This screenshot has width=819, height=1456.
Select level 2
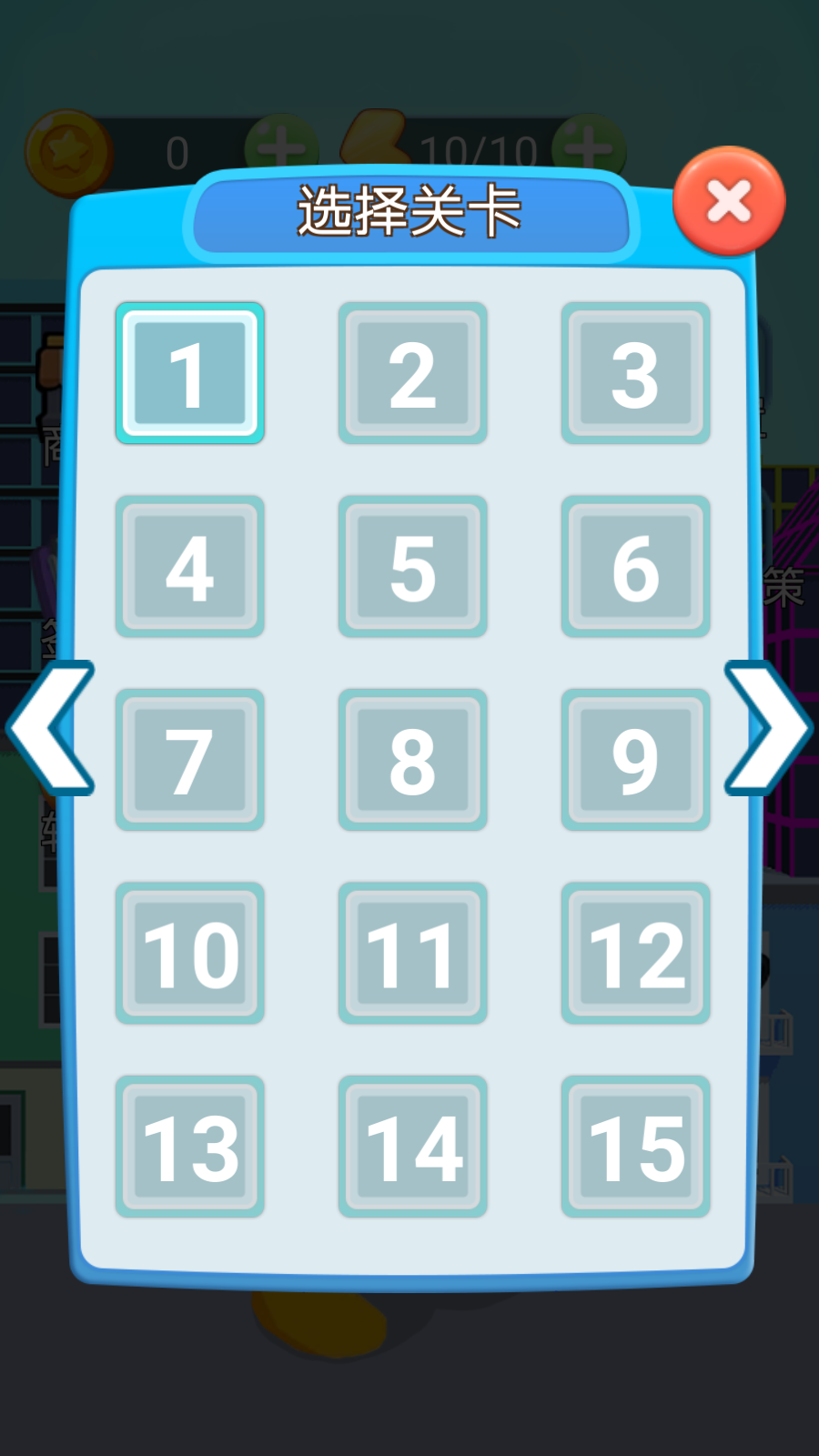[x=412, y=373]
